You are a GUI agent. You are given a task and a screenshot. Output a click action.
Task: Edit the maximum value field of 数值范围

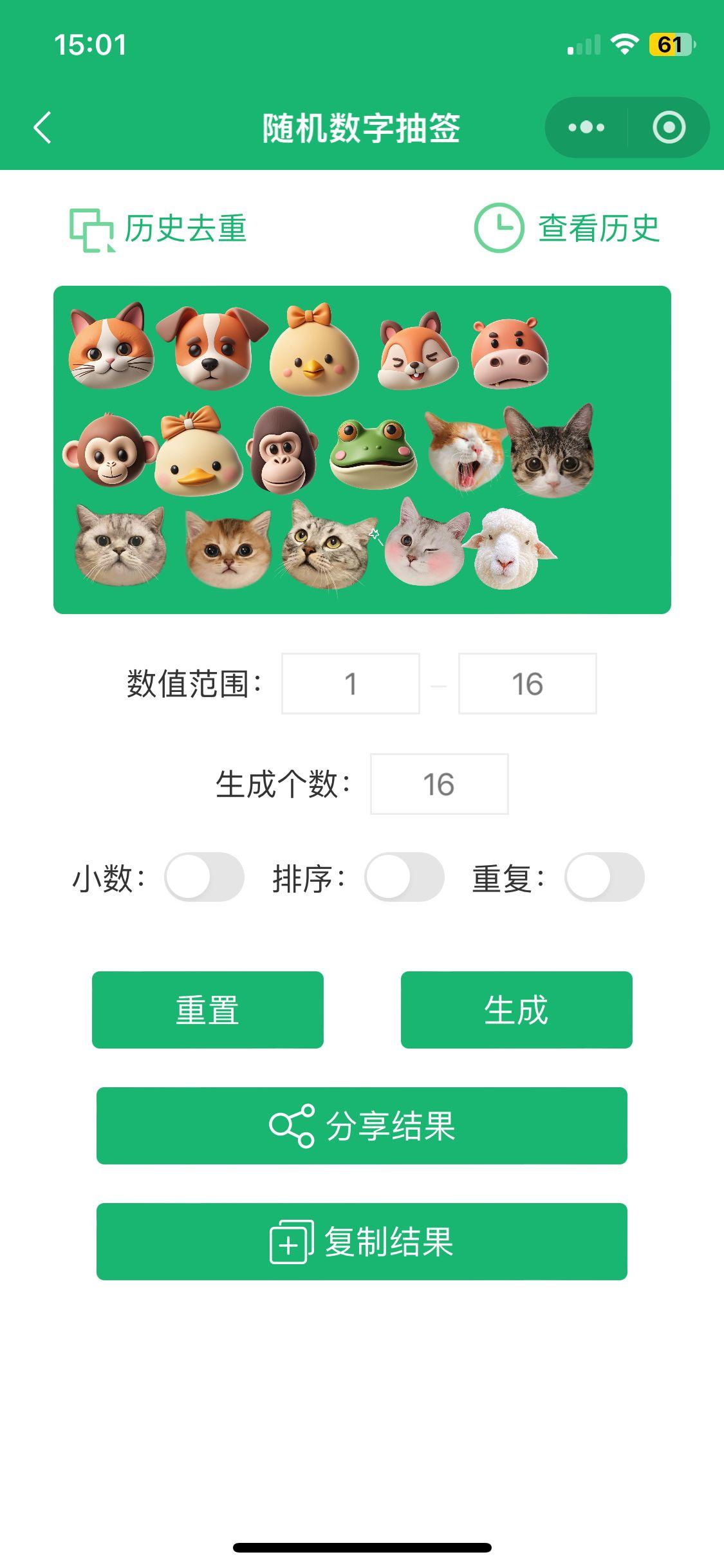527,684
